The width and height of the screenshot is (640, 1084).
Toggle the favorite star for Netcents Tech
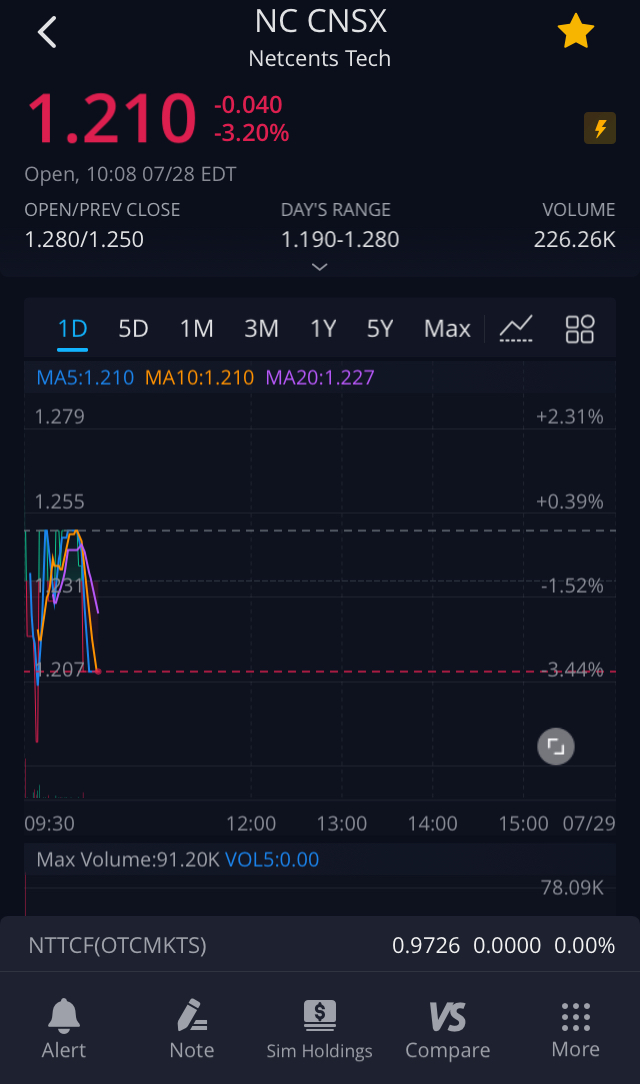pyautogui.click(x=575, y=32)
